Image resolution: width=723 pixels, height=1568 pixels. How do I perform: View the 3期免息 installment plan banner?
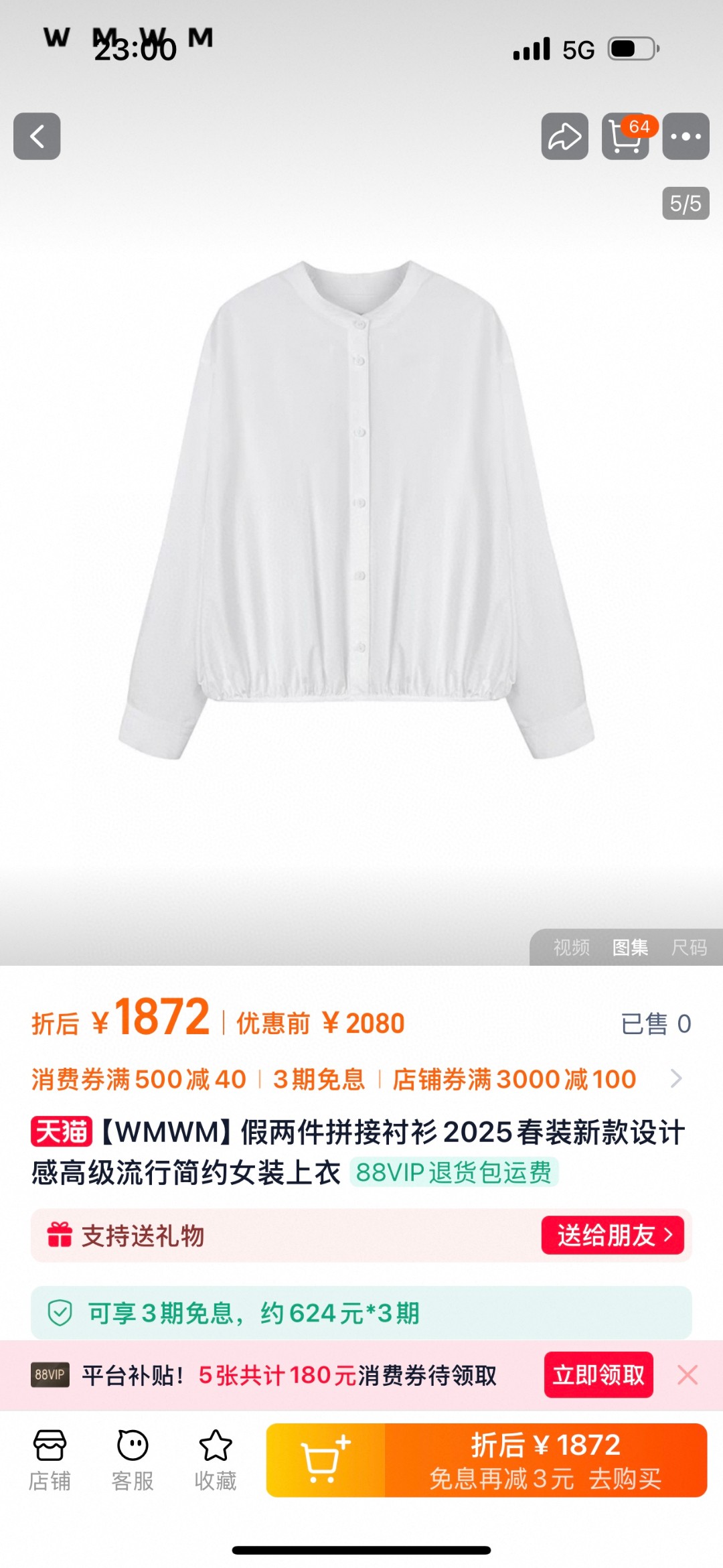click(x=361, y=1313)
